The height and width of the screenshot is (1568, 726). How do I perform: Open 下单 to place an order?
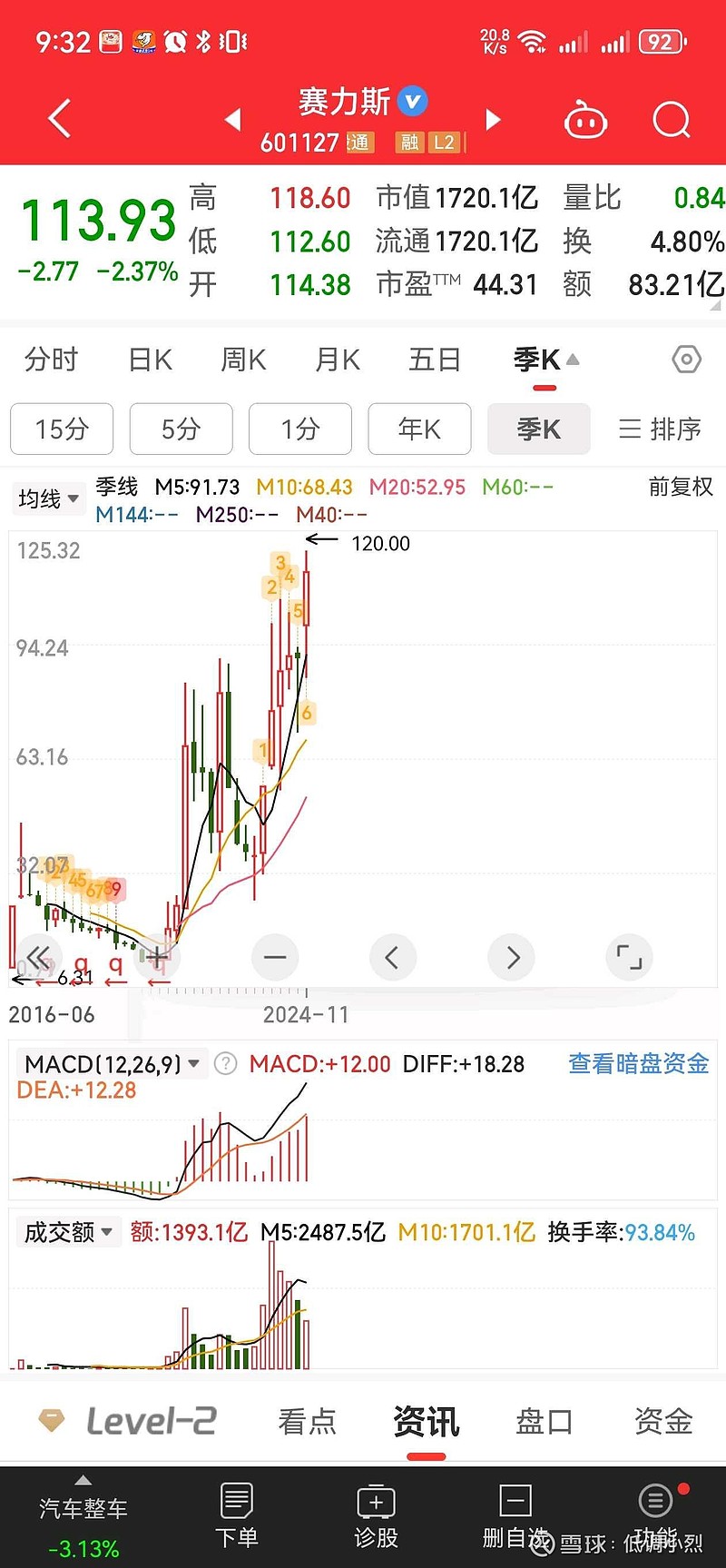237,1516
